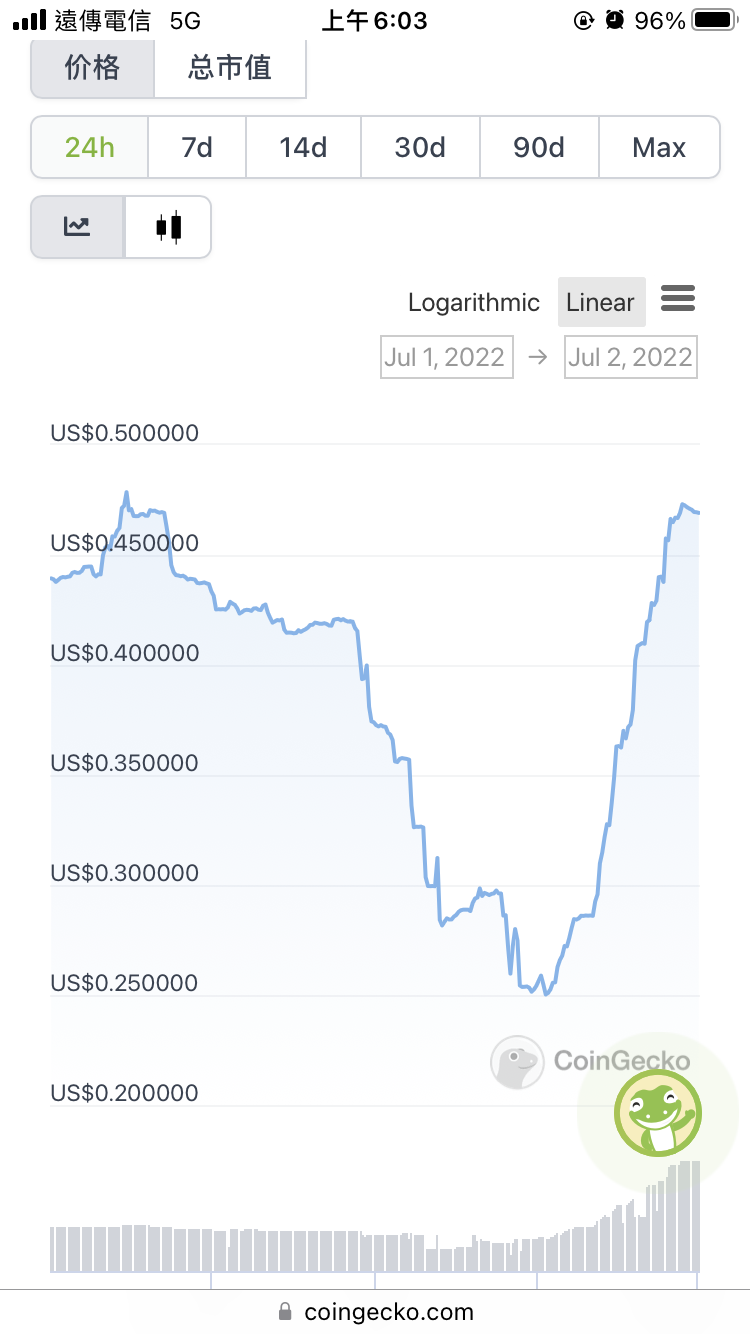The image size is (750, 1334).
Task: Select the 14d time range
Action: [303, 148]
